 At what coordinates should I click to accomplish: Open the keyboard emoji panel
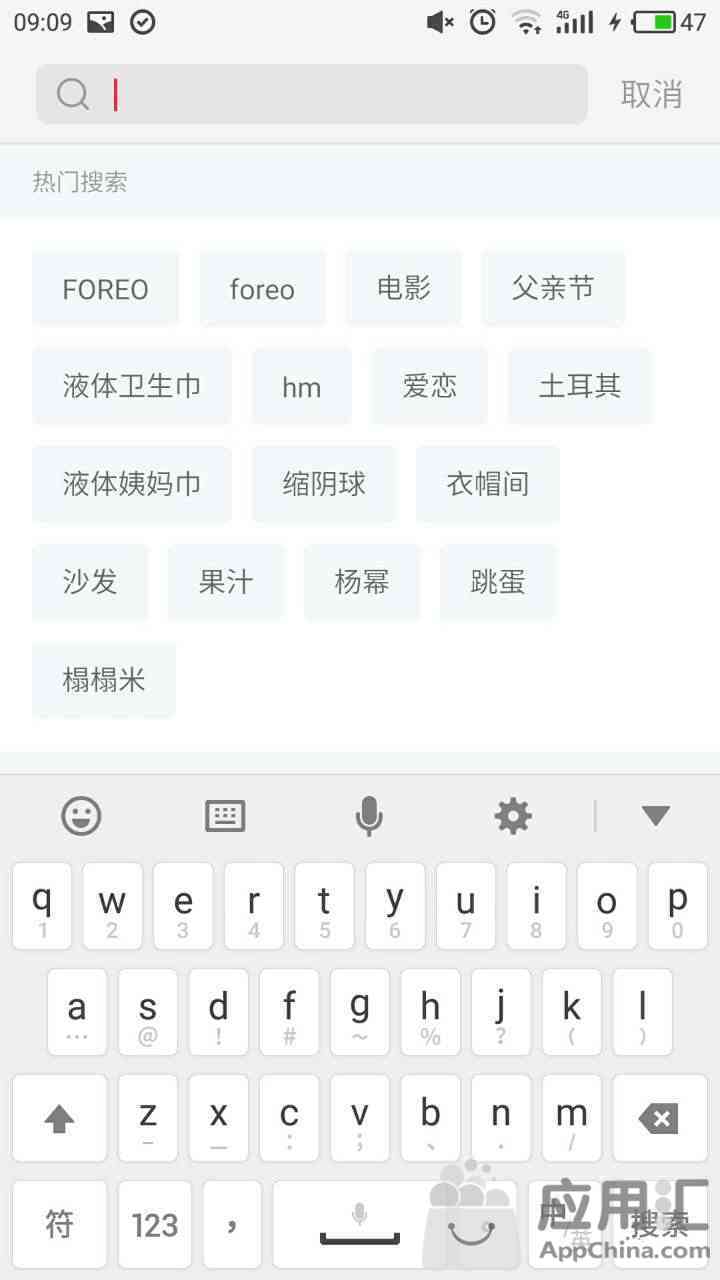[81, 816]
